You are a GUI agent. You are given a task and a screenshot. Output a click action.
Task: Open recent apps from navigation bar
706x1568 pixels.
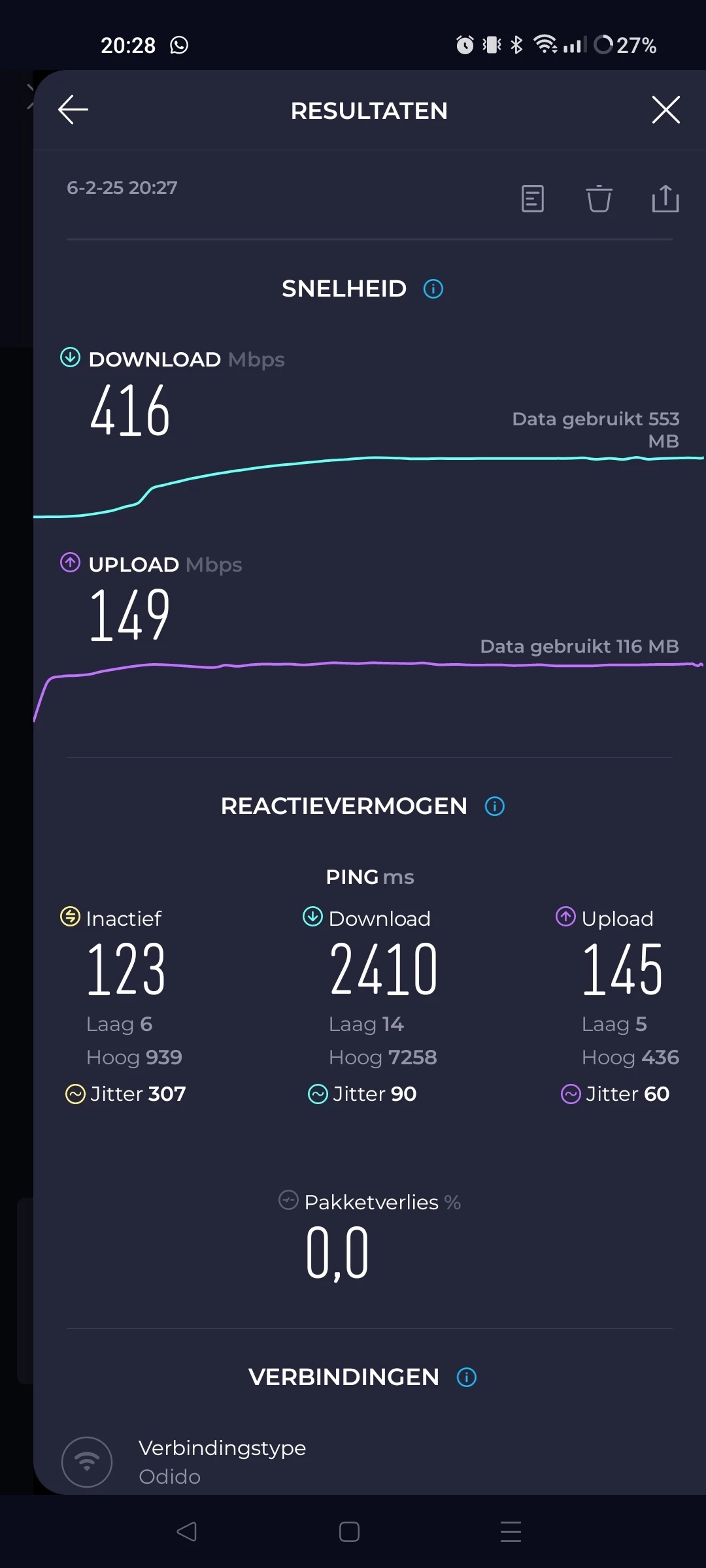tap(511, 1531)
